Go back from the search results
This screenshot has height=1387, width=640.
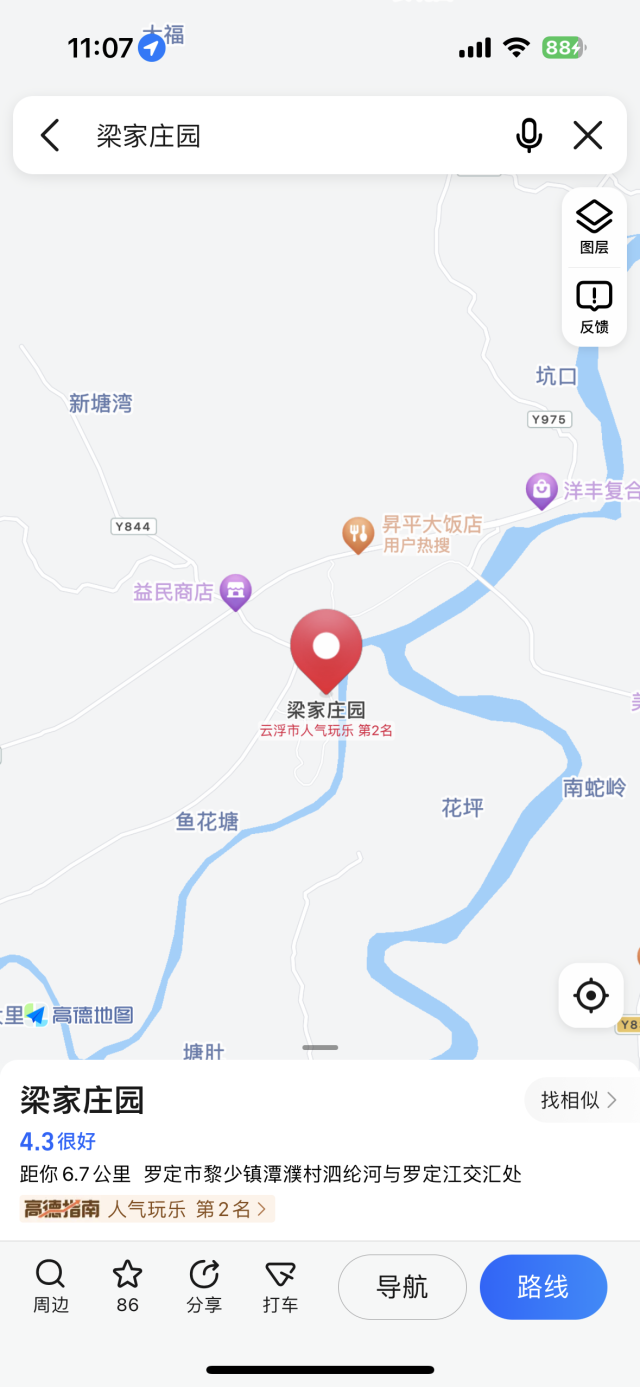click(x=50, y=135)
